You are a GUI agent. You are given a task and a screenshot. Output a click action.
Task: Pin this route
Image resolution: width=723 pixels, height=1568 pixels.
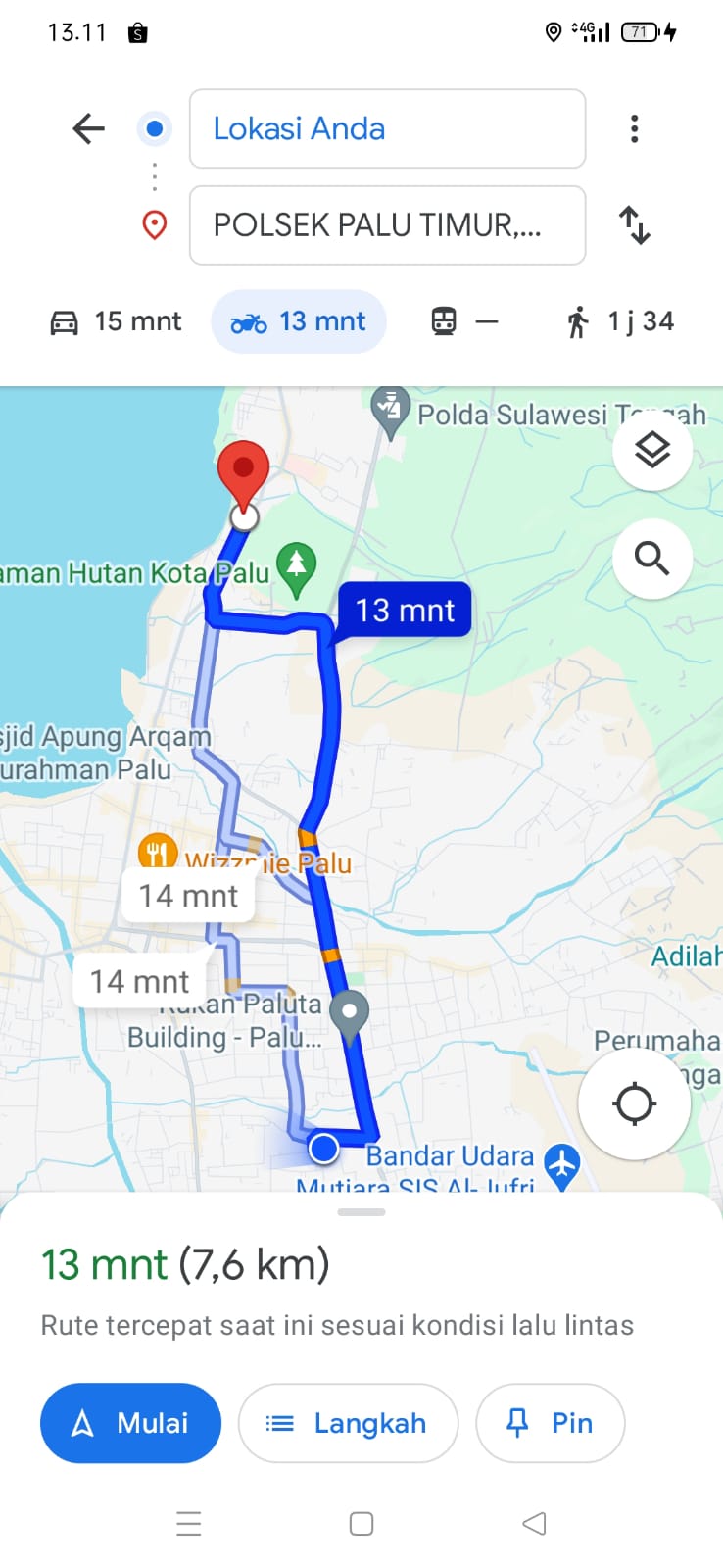550,1423
